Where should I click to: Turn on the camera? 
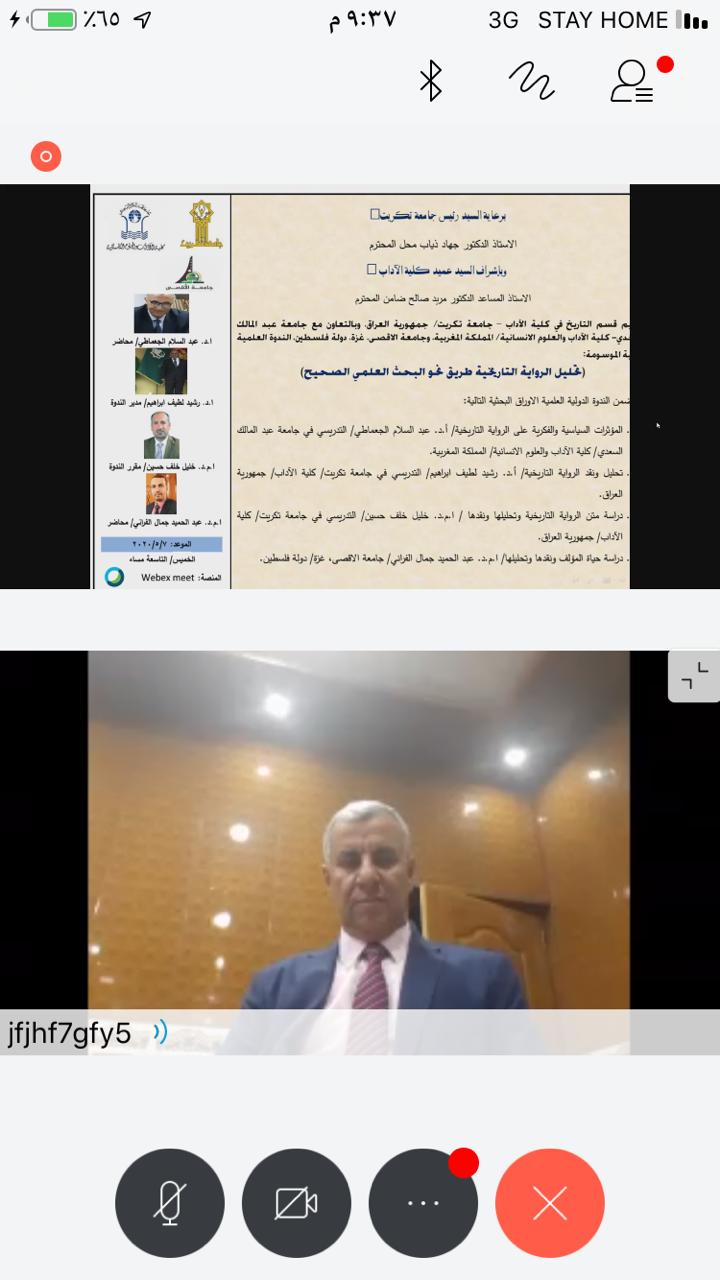click(x=296, y=1203)
